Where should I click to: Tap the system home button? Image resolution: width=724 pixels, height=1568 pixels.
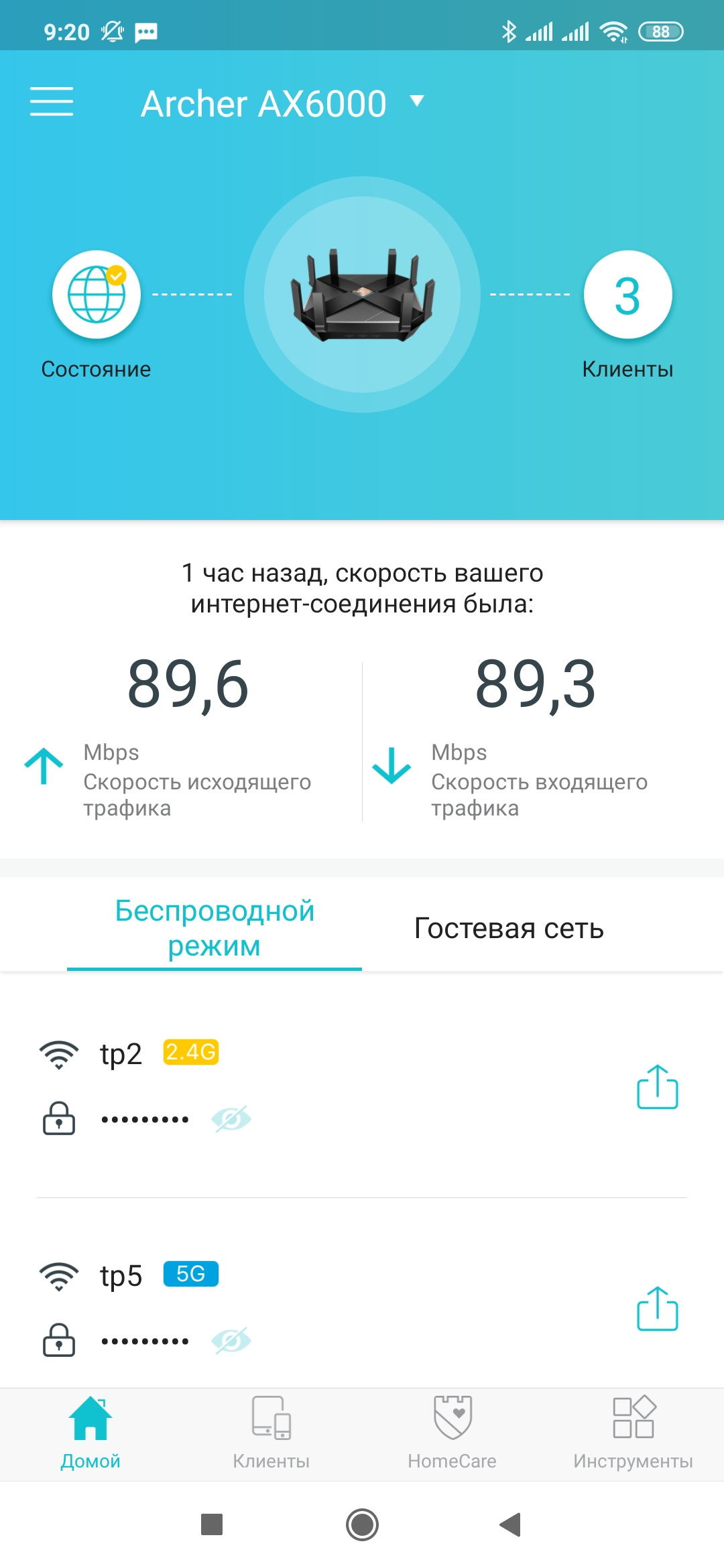[x=362, y=1524]
